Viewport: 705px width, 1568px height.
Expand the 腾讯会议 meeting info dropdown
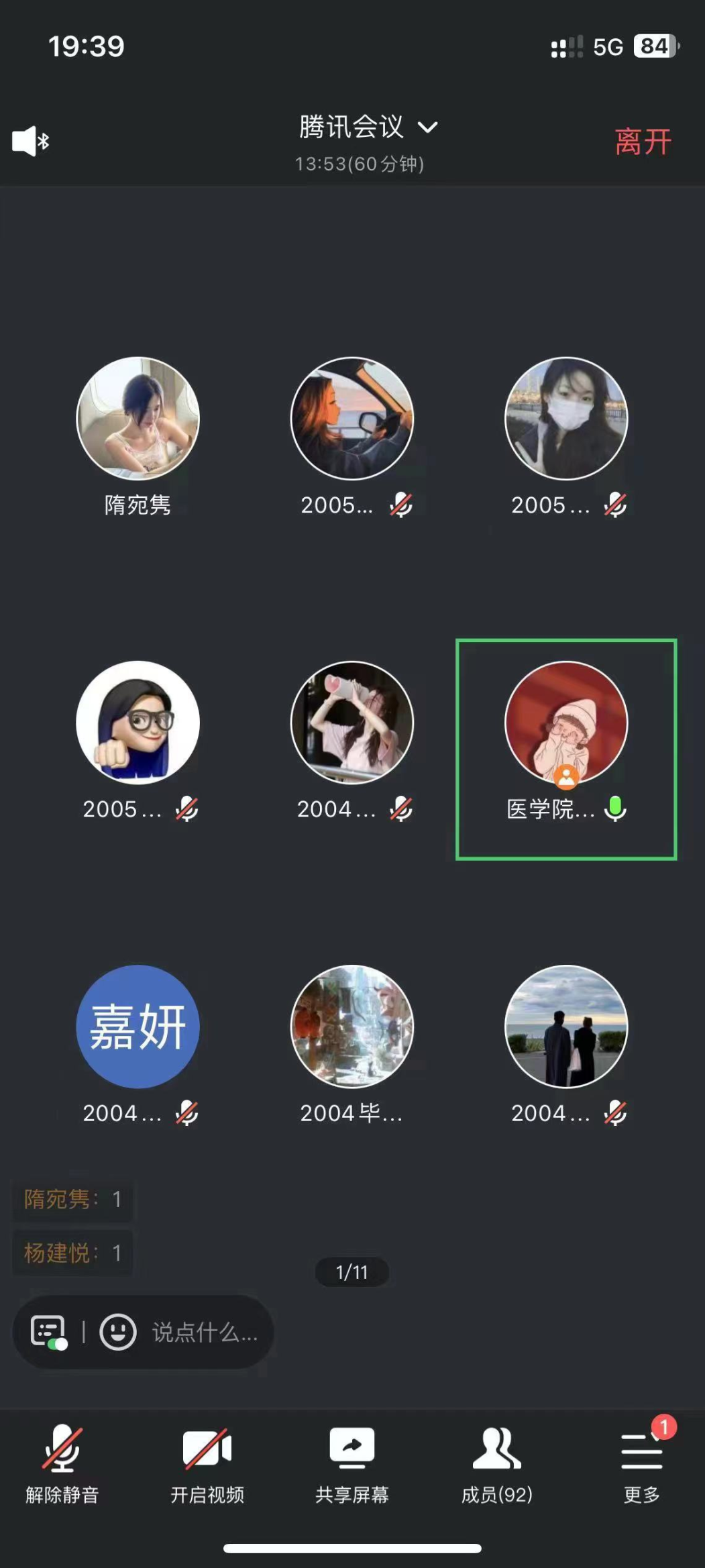click(x=367, y=127)
